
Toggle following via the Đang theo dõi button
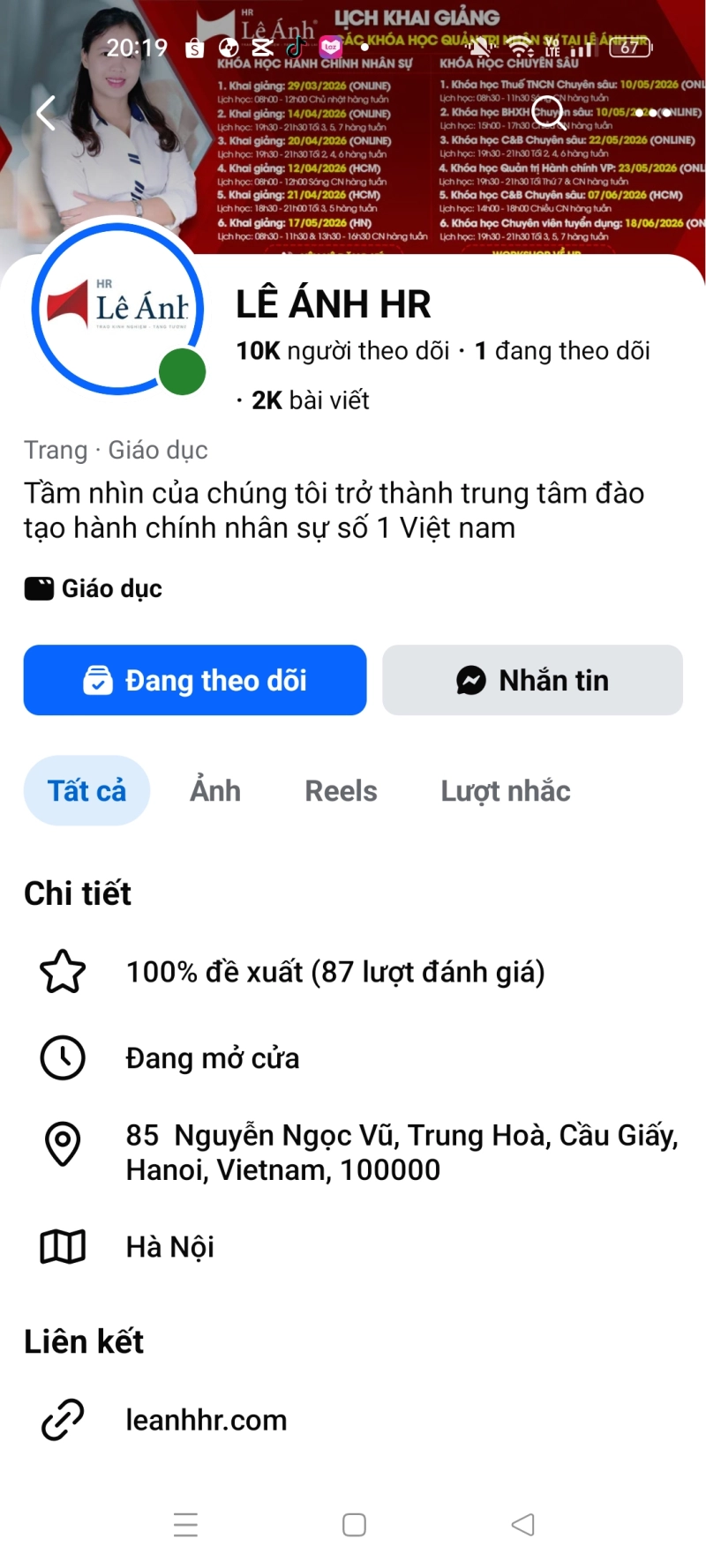pyautogui.click(x=194, y=680)
